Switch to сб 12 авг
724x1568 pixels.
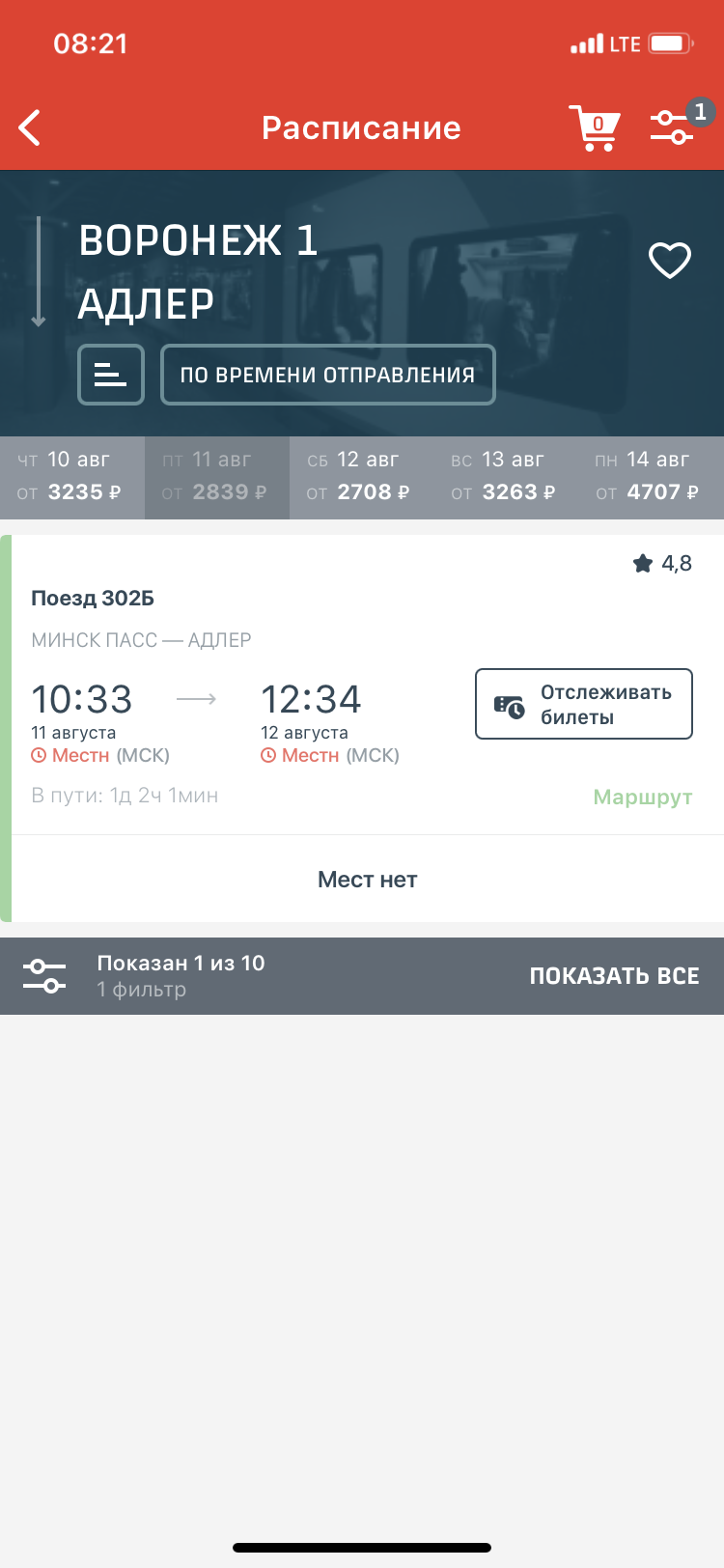click(361, 477)
